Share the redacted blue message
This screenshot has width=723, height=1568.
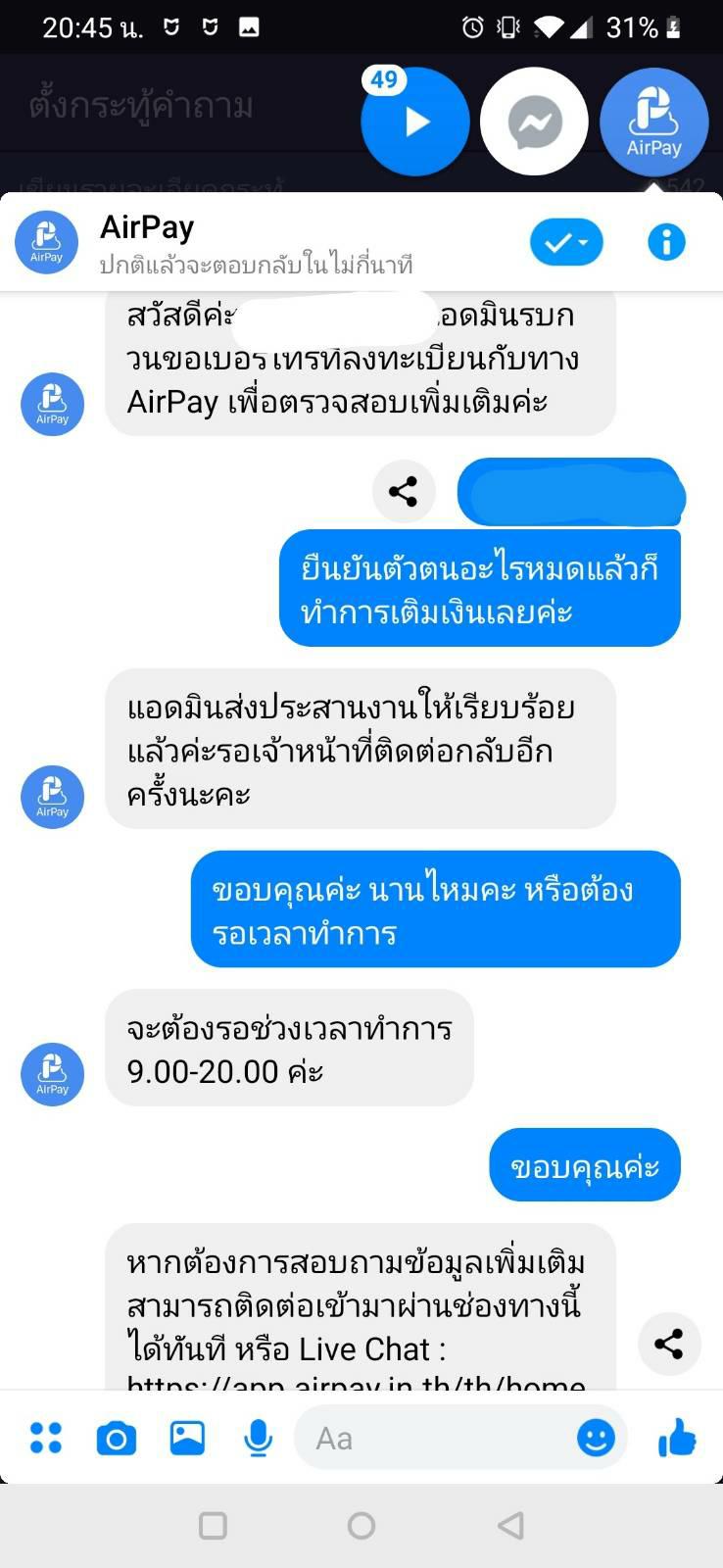click(404, 491)
